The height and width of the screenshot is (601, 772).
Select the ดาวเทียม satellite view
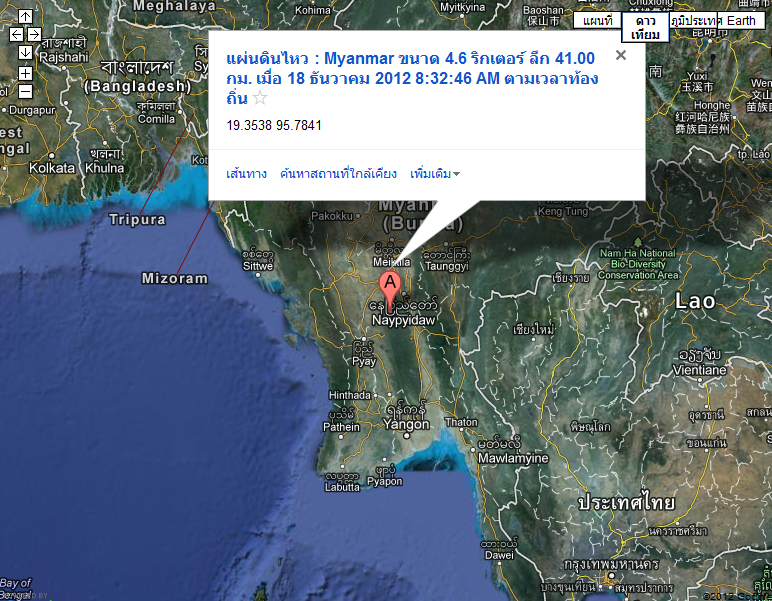(x=646, y=27)
